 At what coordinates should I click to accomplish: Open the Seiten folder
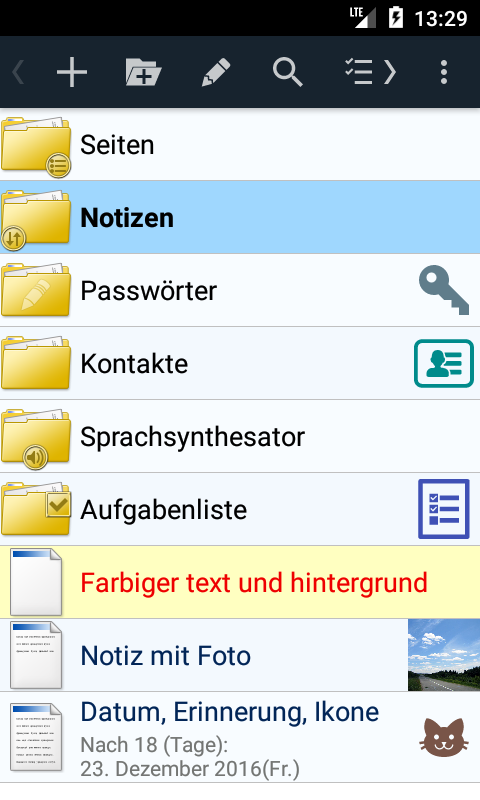(x=240, y=144)
